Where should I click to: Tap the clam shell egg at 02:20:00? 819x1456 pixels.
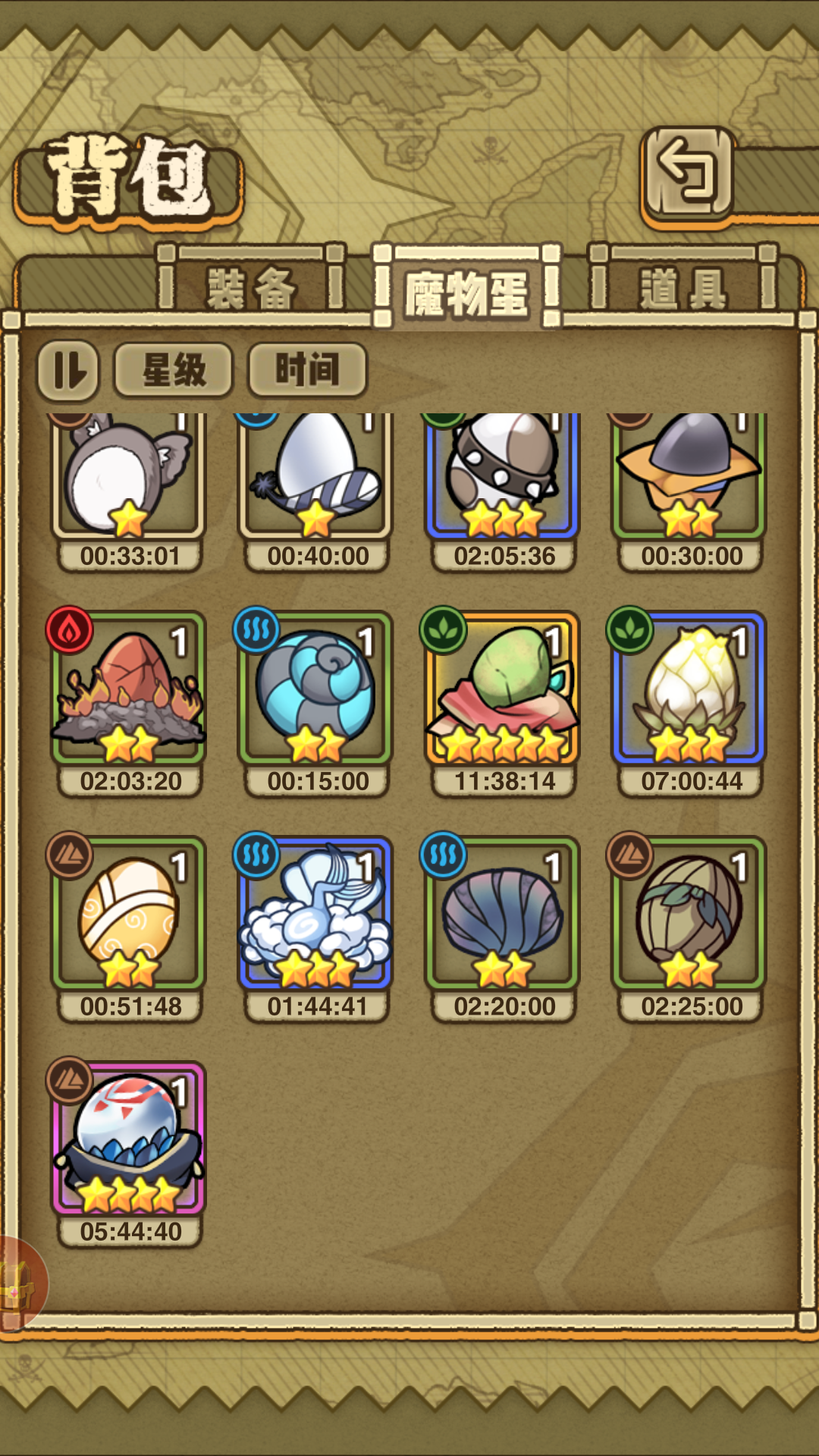coord(502,915)
